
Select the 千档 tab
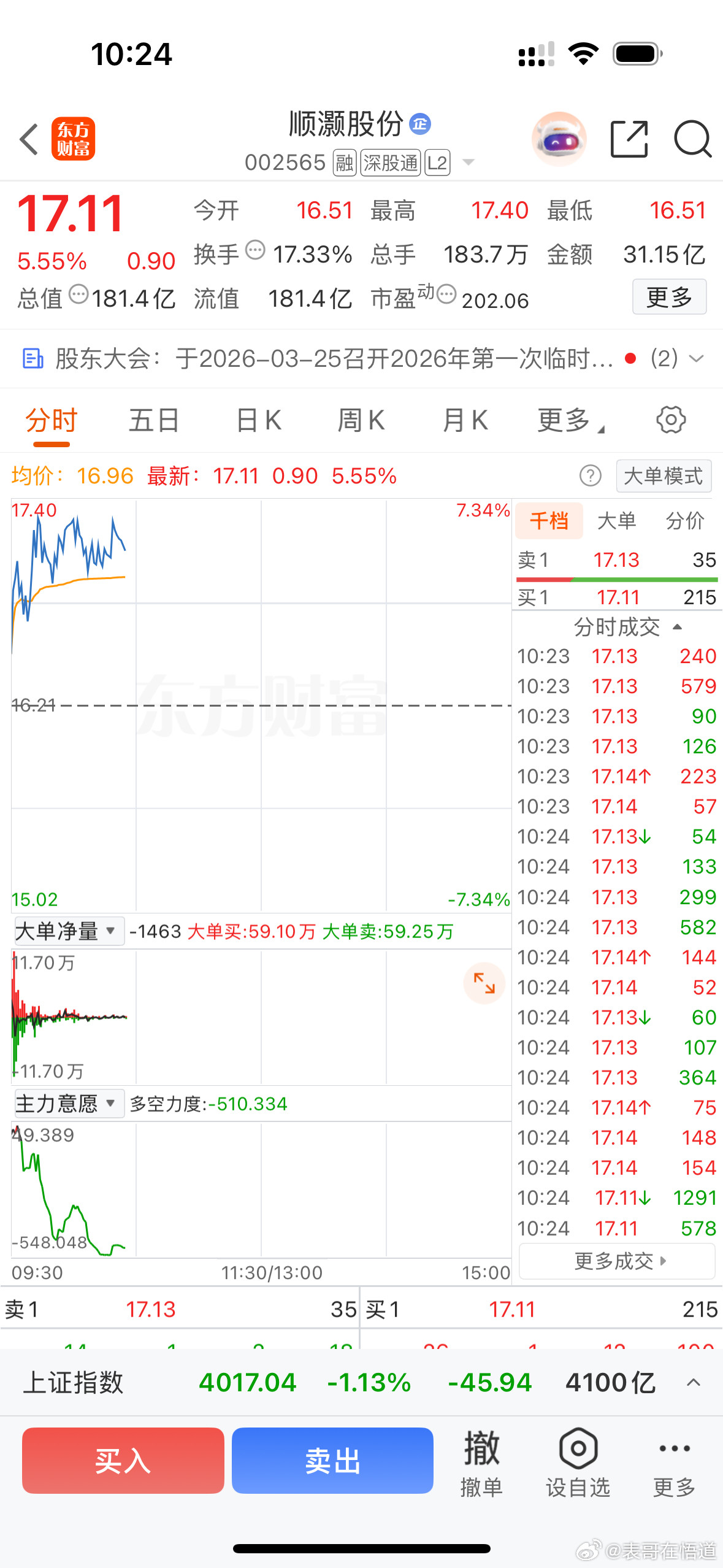click(549, 520)
